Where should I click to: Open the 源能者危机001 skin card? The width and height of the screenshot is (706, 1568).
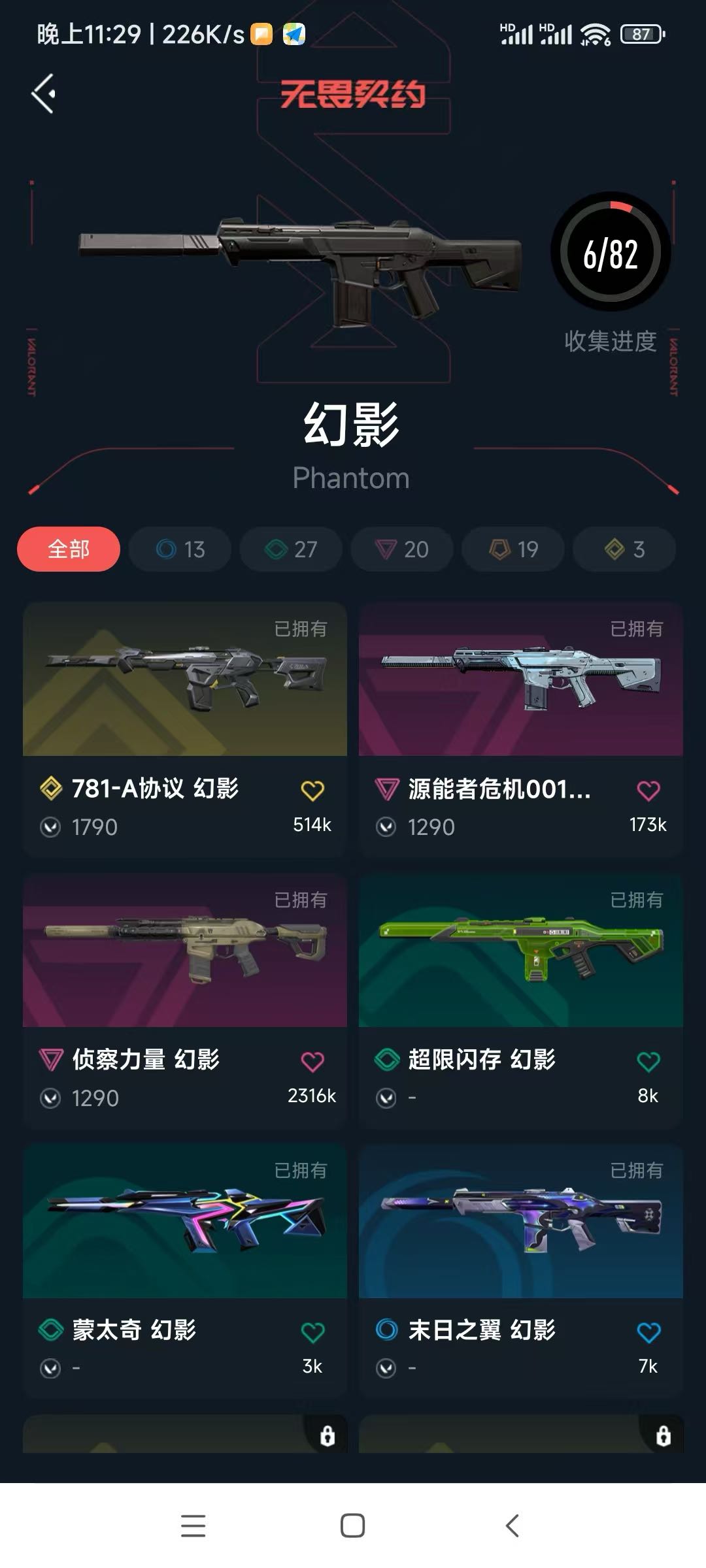coord(521,729)
